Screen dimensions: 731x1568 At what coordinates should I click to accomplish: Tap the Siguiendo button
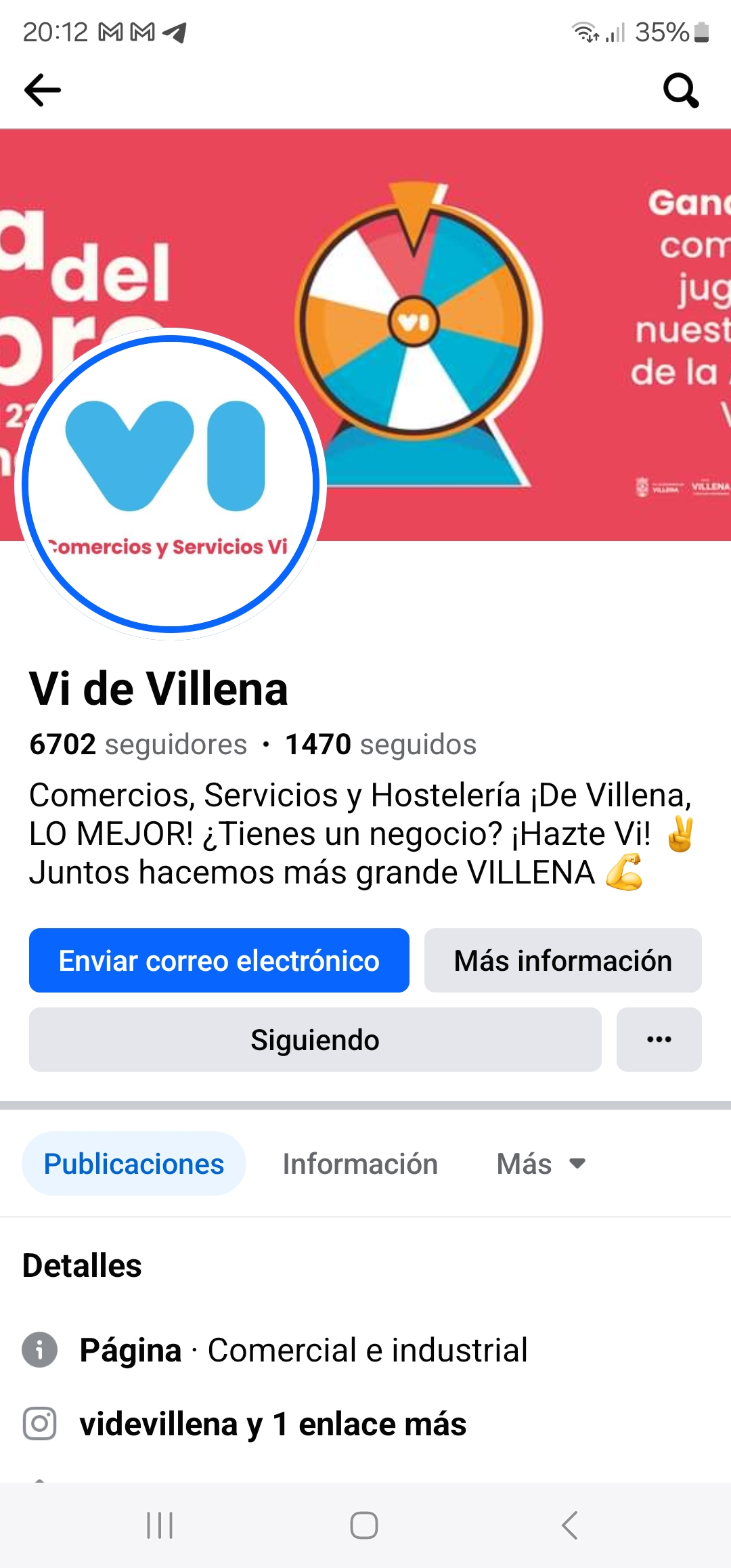(315, 1039)
